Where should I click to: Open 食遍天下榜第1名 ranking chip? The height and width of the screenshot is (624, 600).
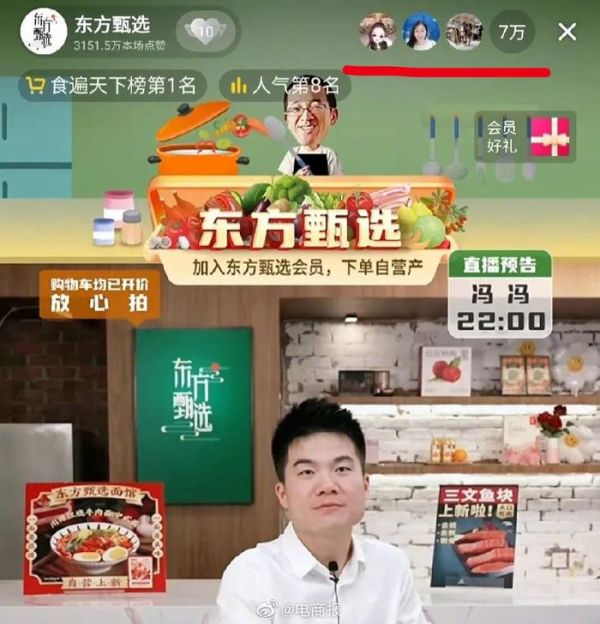click(114, 85)
